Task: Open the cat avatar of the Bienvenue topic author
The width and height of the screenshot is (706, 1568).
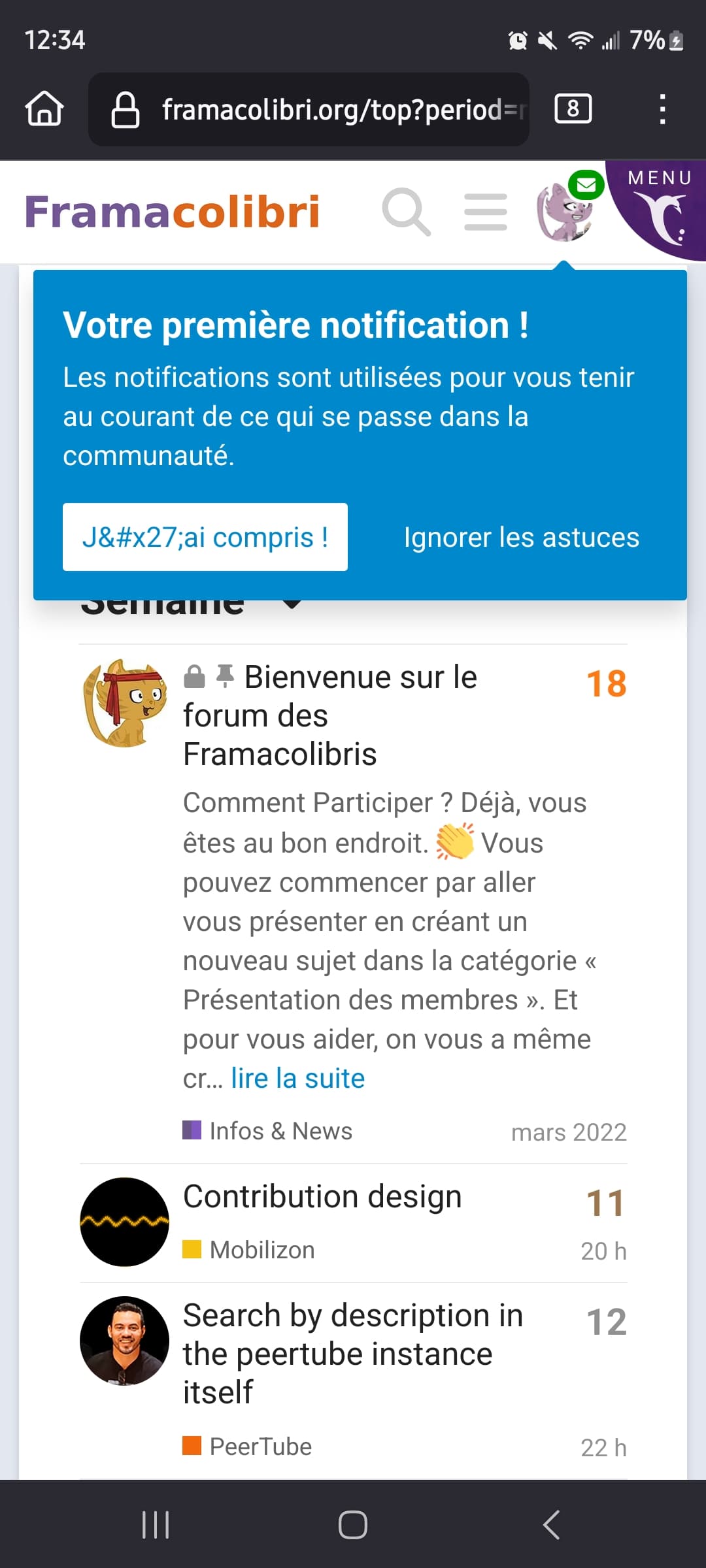Action: (x=124, y=703)
